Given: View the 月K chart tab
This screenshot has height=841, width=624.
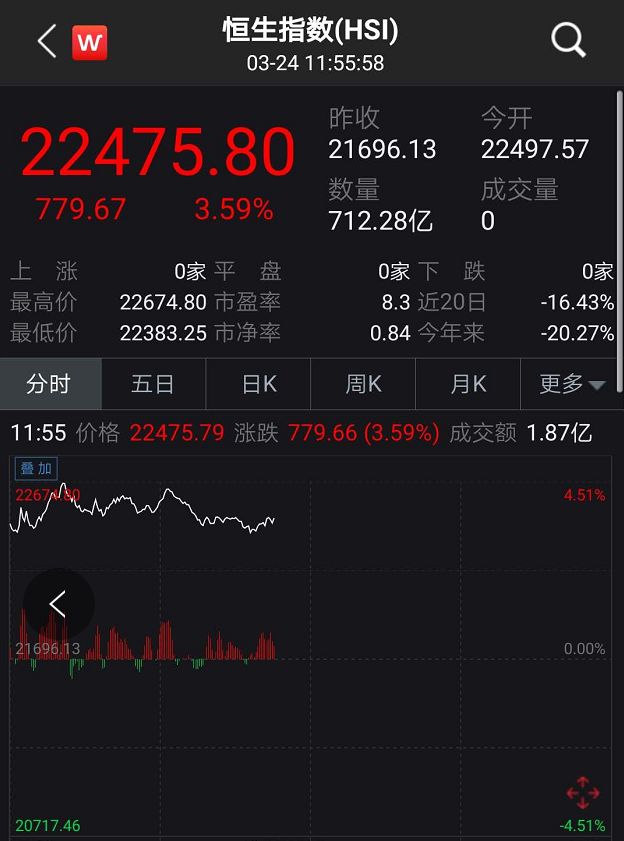Looking at the screenshot, I should (468, 384).
